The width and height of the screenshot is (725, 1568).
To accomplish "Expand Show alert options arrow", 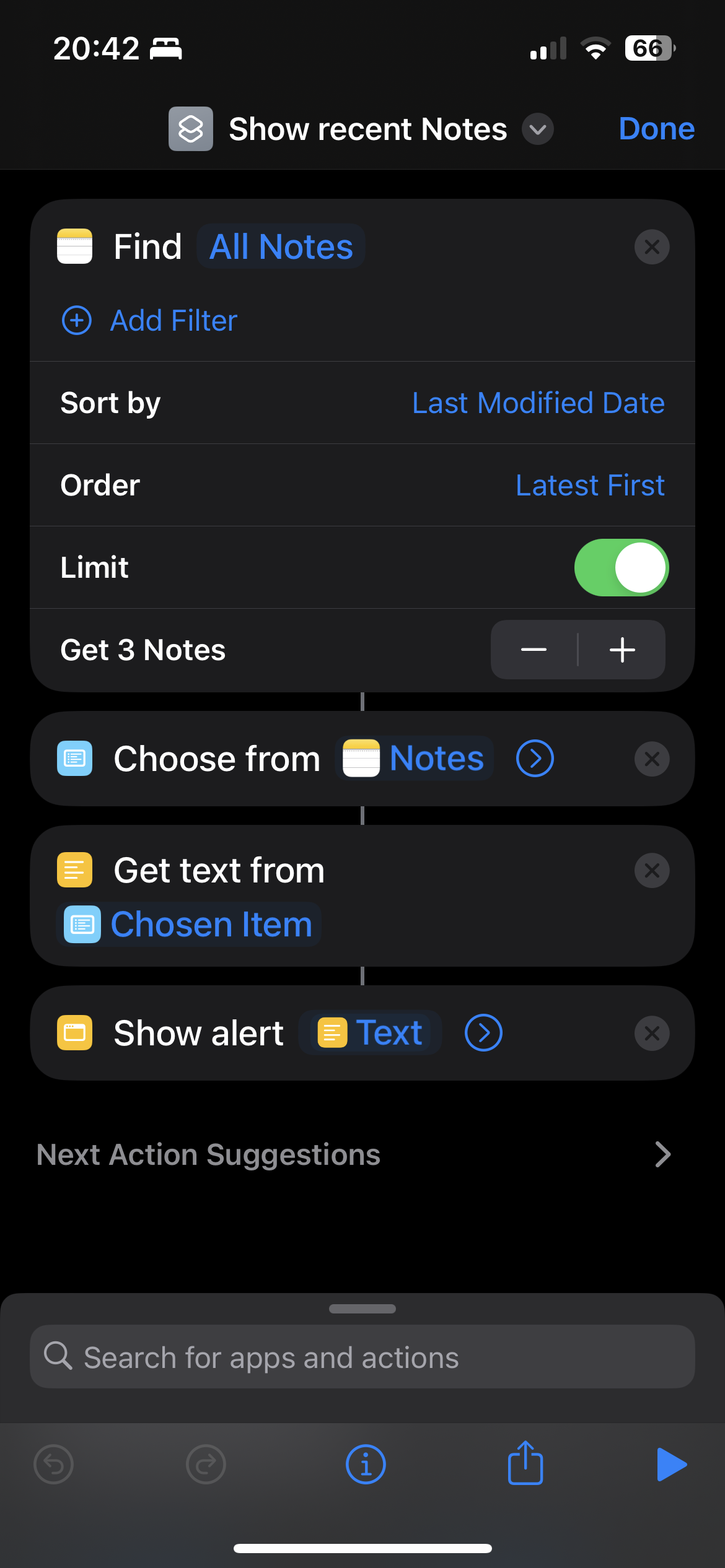I will 483,1033.
